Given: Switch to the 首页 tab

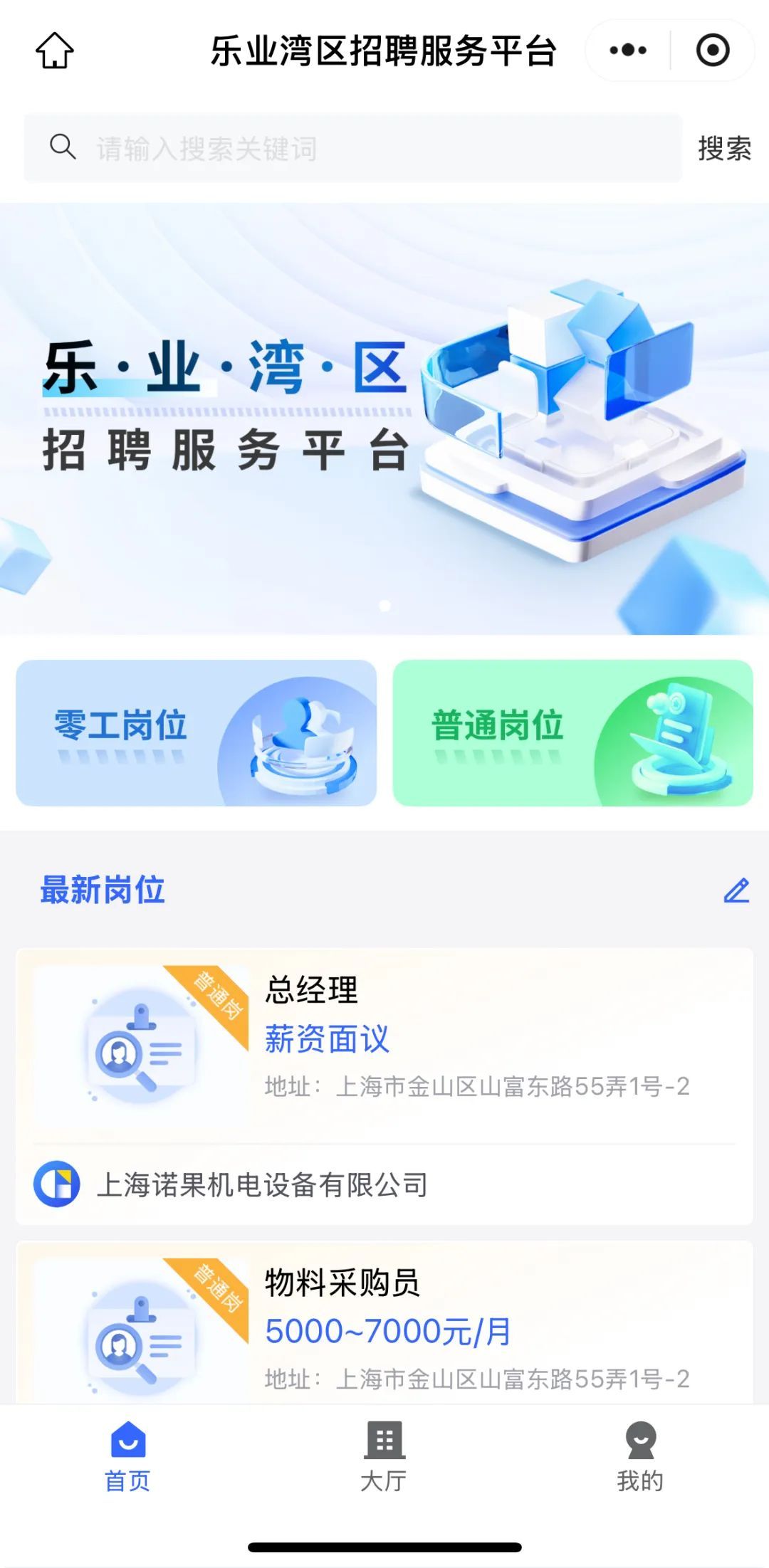Looking at the screenshot, I should pyautogui.click(x=128, y=1456).
